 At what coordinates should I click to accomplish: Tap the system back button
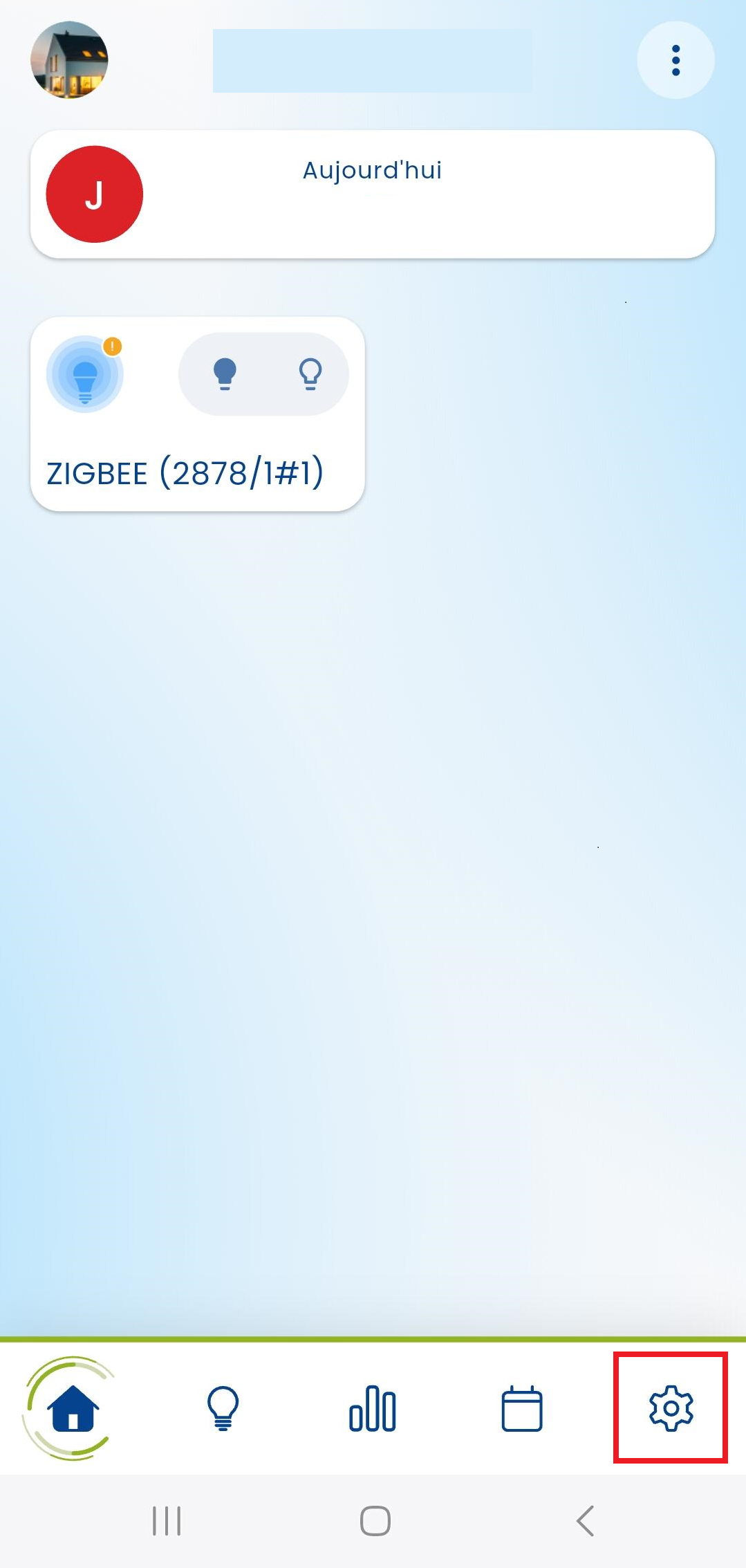click(586, 1521)
